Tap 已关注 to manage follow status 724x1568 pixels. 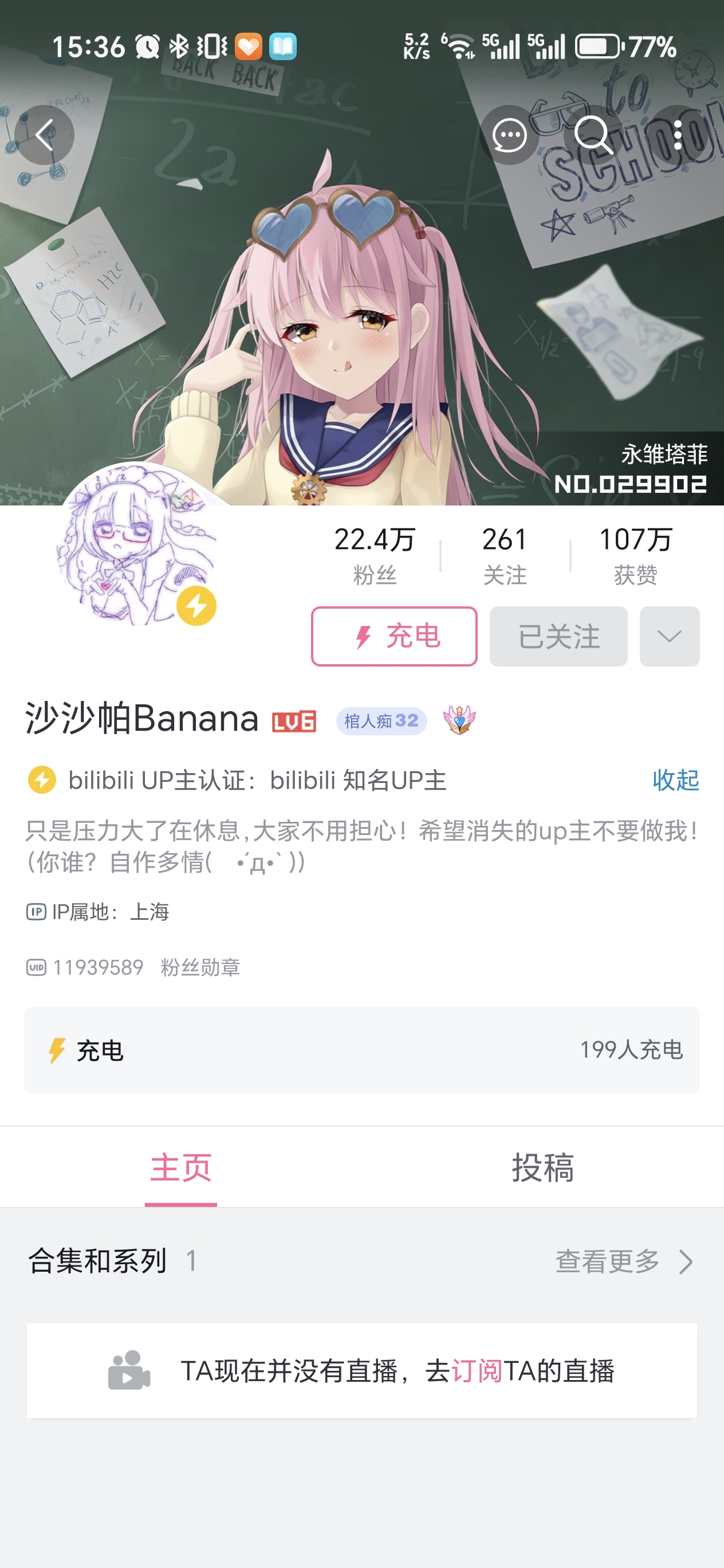pos(558,636)
